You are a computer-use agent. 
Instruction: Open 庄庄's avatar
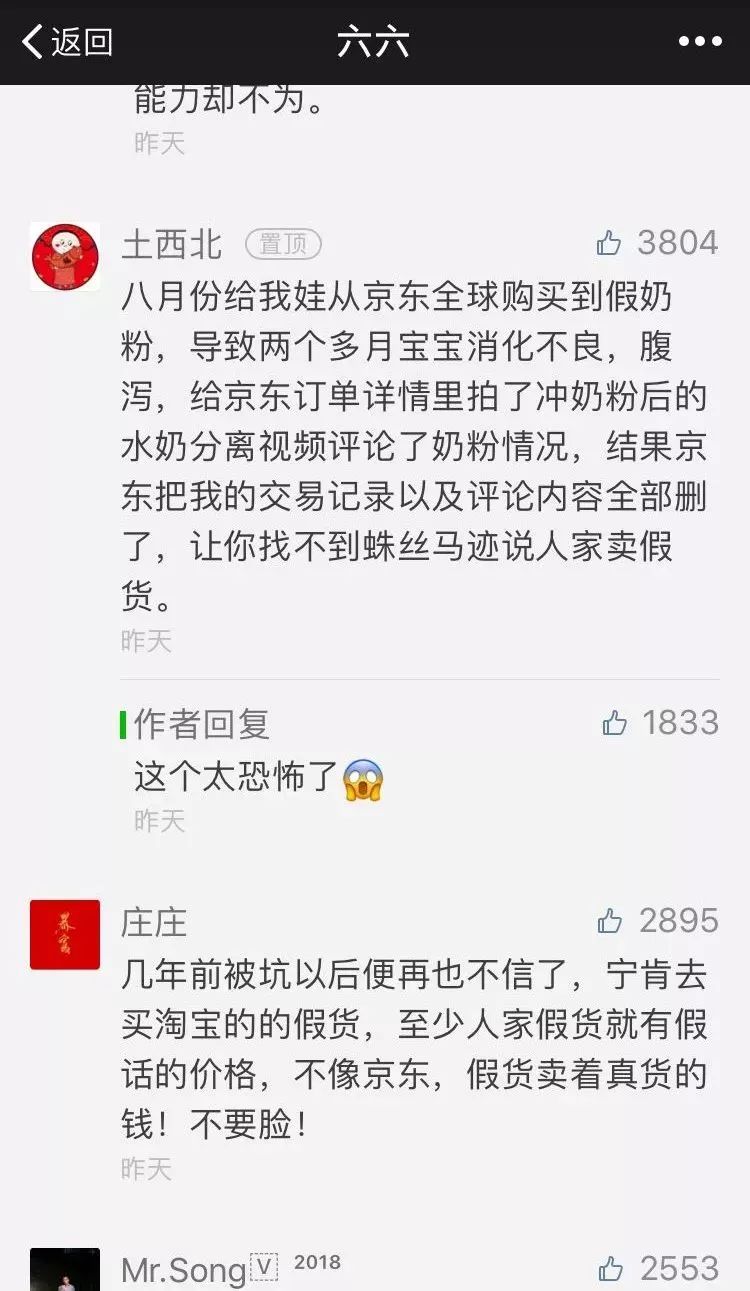click(65, 934)
